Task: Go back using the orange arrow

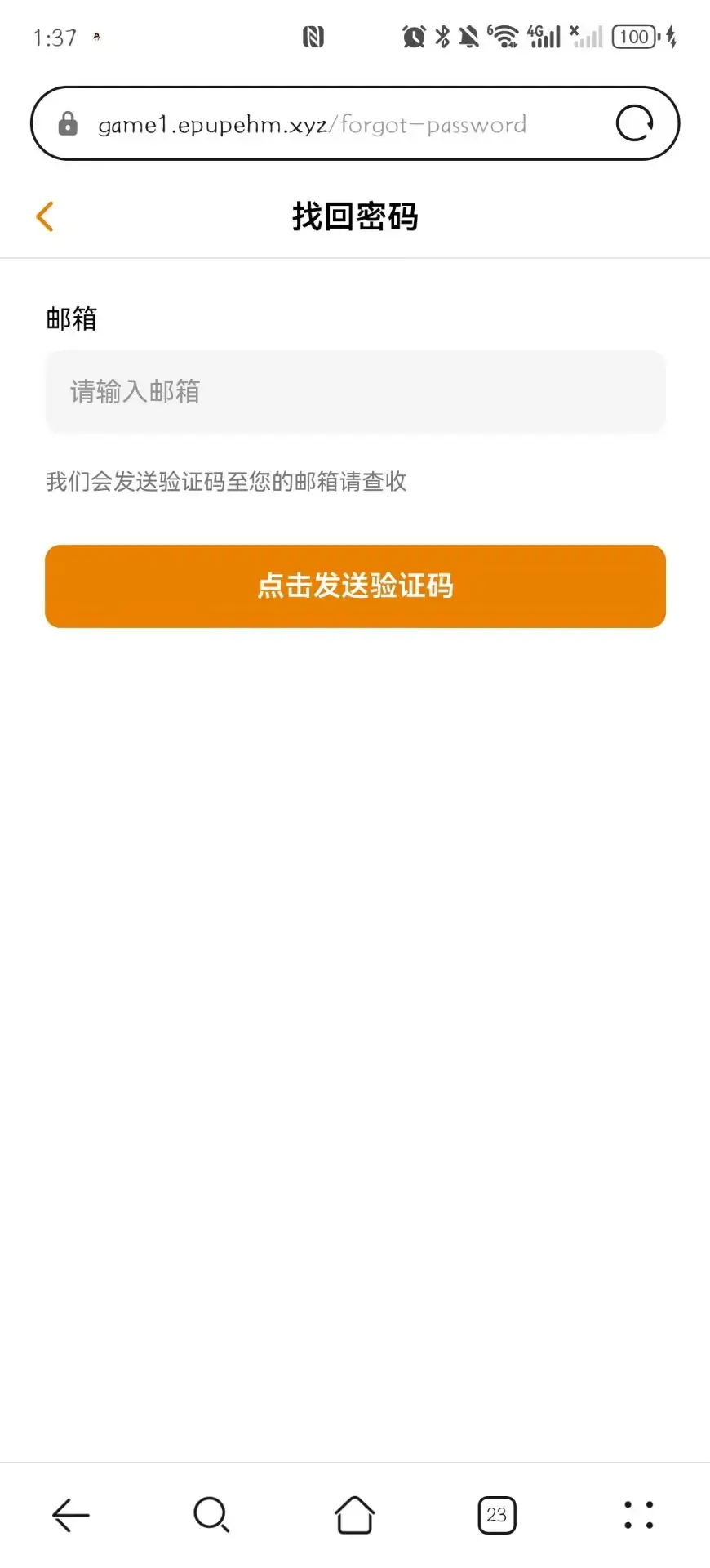Action: point(45,216)
